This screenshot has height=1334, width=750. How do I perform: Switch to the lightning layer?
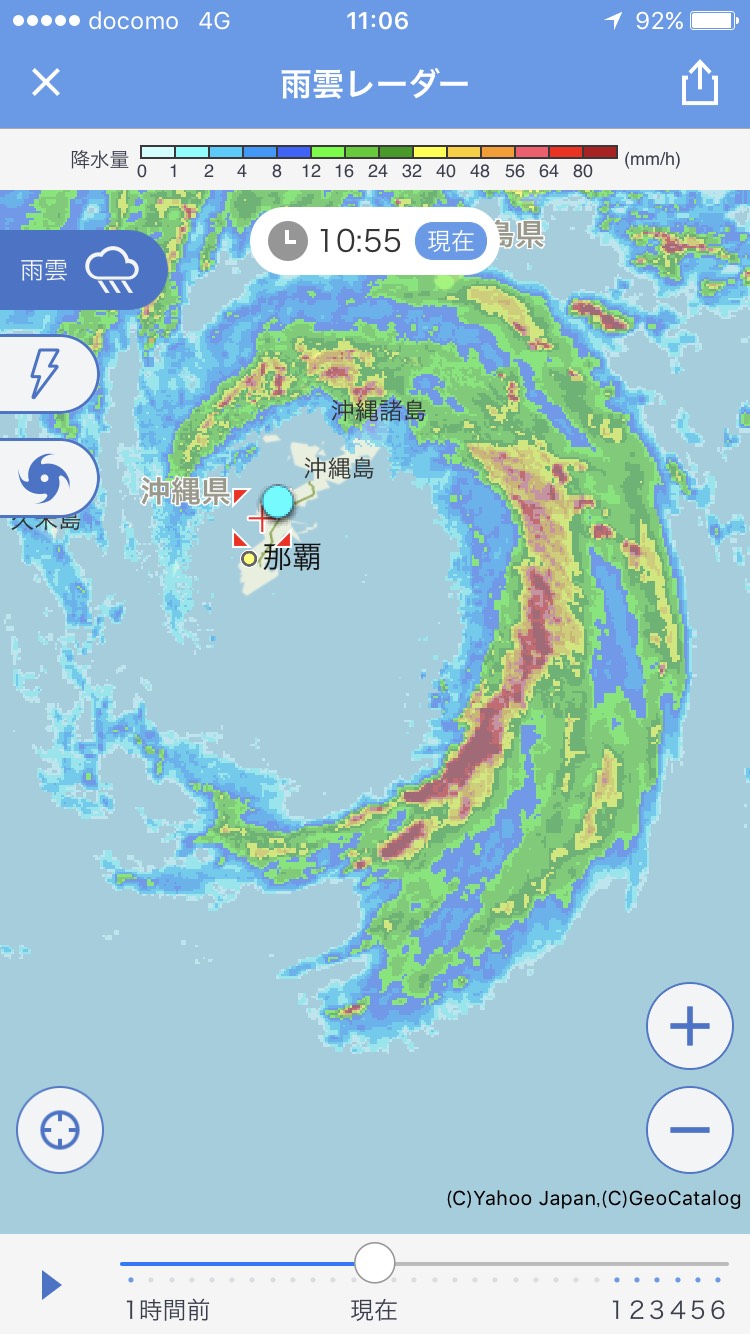coord(48,374)
